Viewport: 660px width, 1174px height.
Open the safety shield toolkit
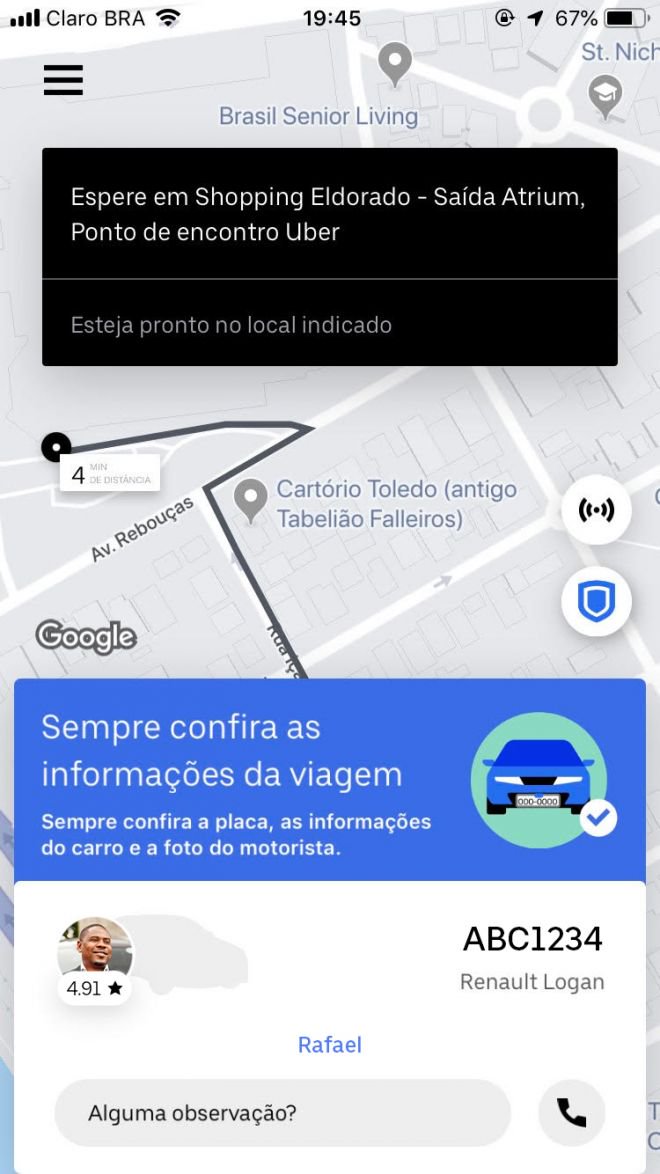coord(596,601)
